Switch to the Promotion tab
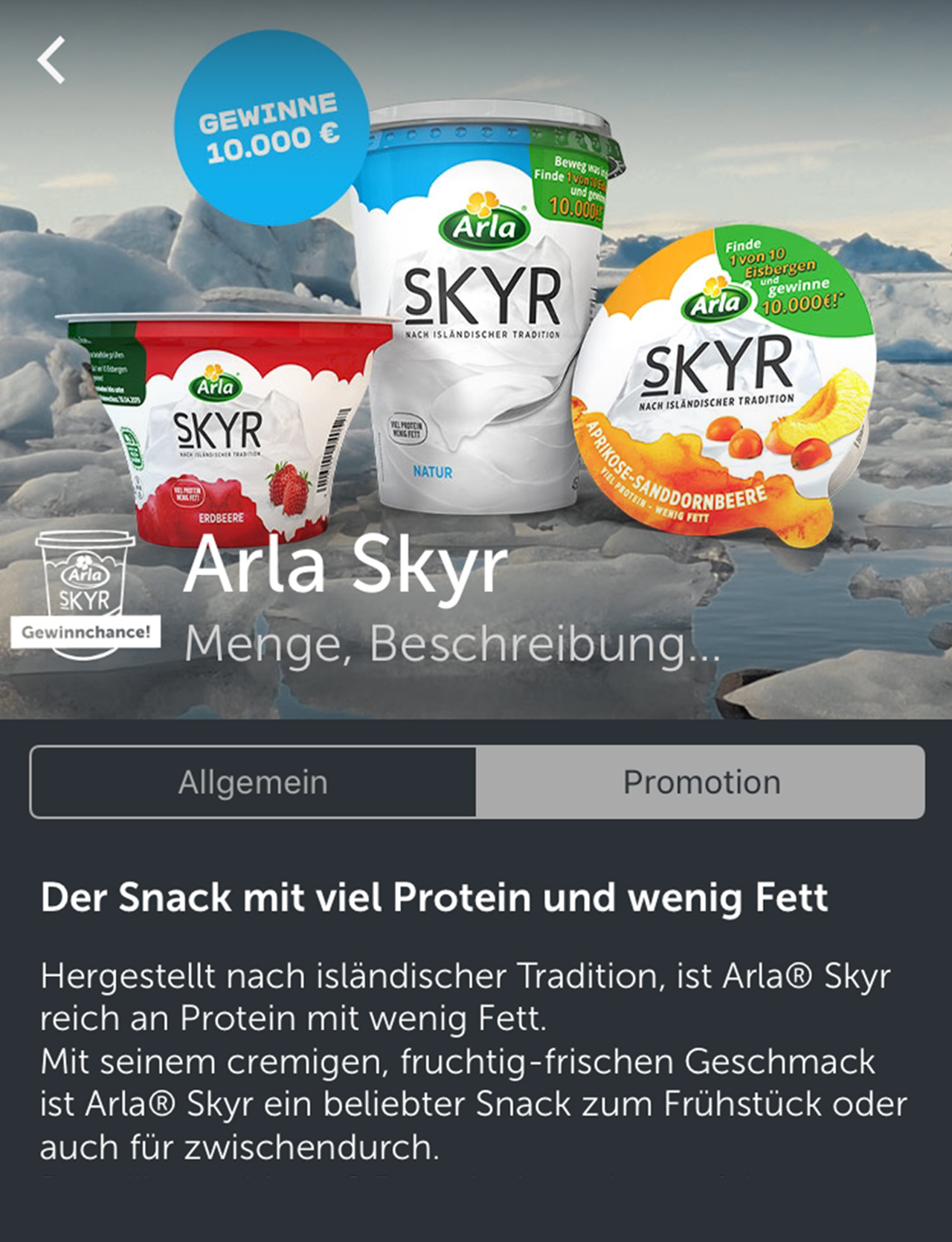This screenshot has width=952, height=1242. click(x=701, y=782)
